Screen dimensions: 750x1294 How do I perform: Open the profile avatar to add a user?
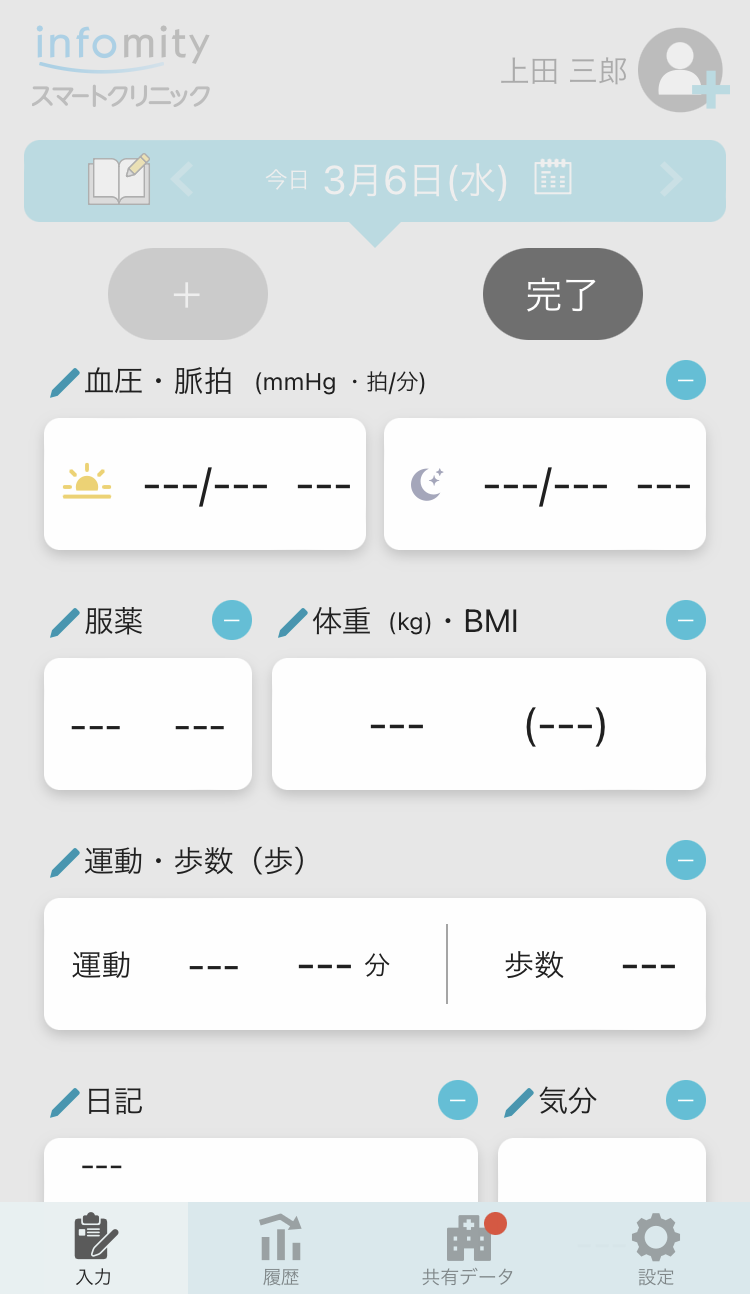pyautogui.click(x=681, y=70)
